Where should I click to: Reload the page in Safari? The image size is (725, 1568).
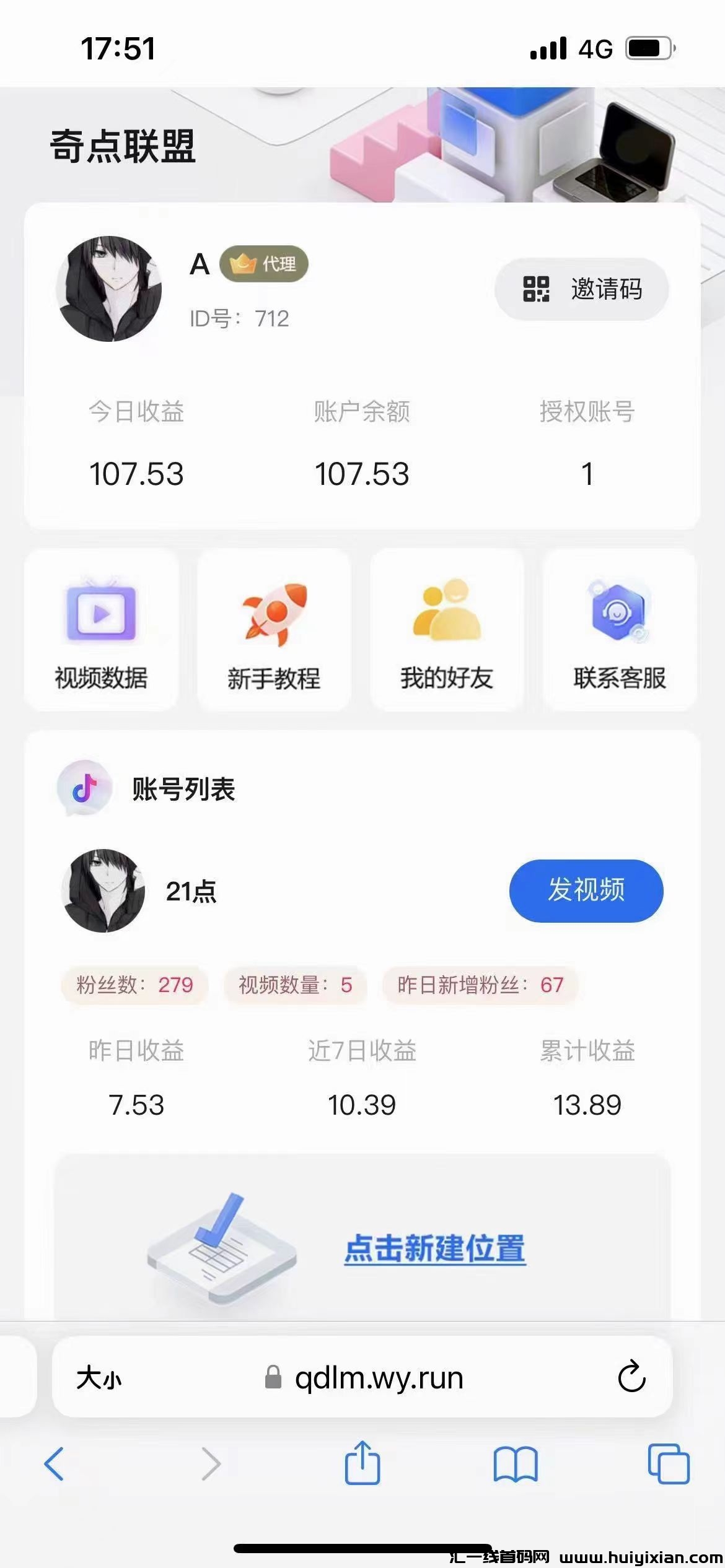[x=631, y=1377]
